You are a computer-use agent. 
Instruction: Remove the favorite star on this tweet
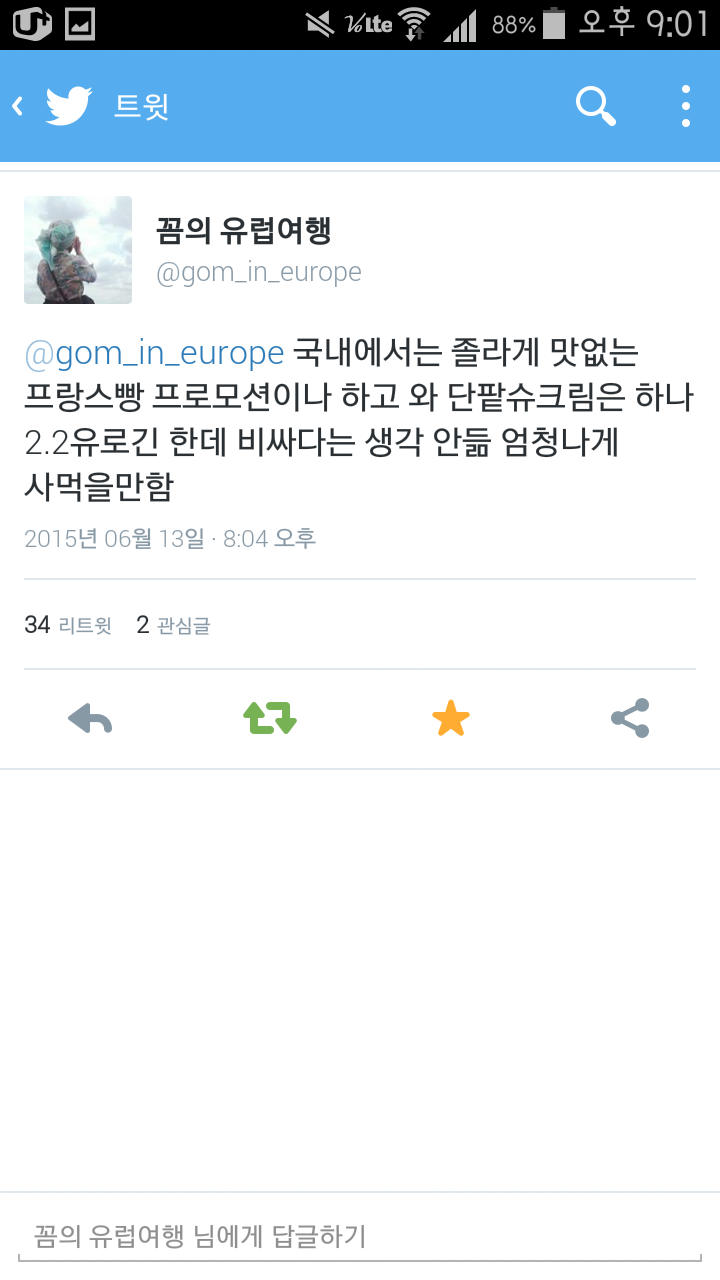coord(450,718)
